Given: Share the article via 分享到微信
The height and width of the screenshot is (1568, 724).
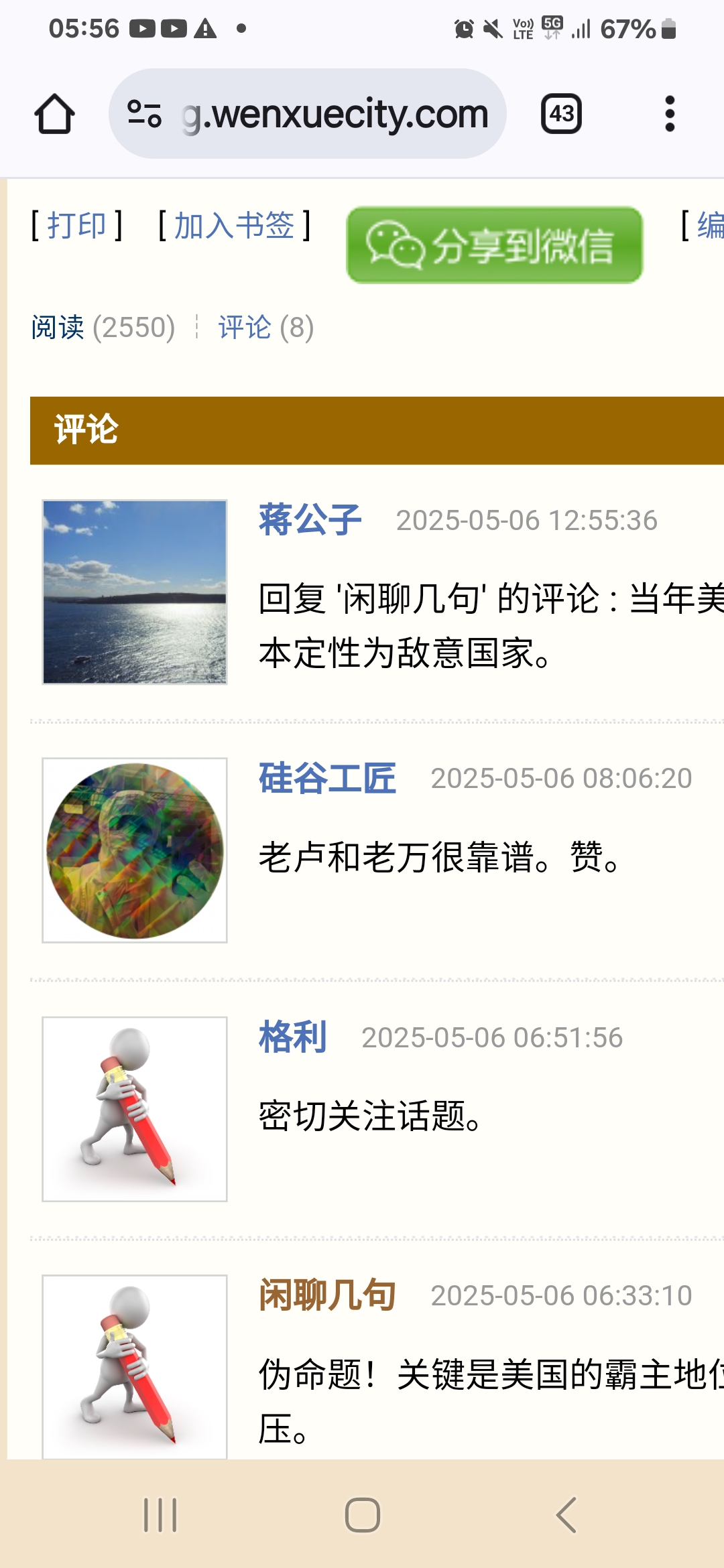Looking at the screenshot, I should click(x=494, y=245).
